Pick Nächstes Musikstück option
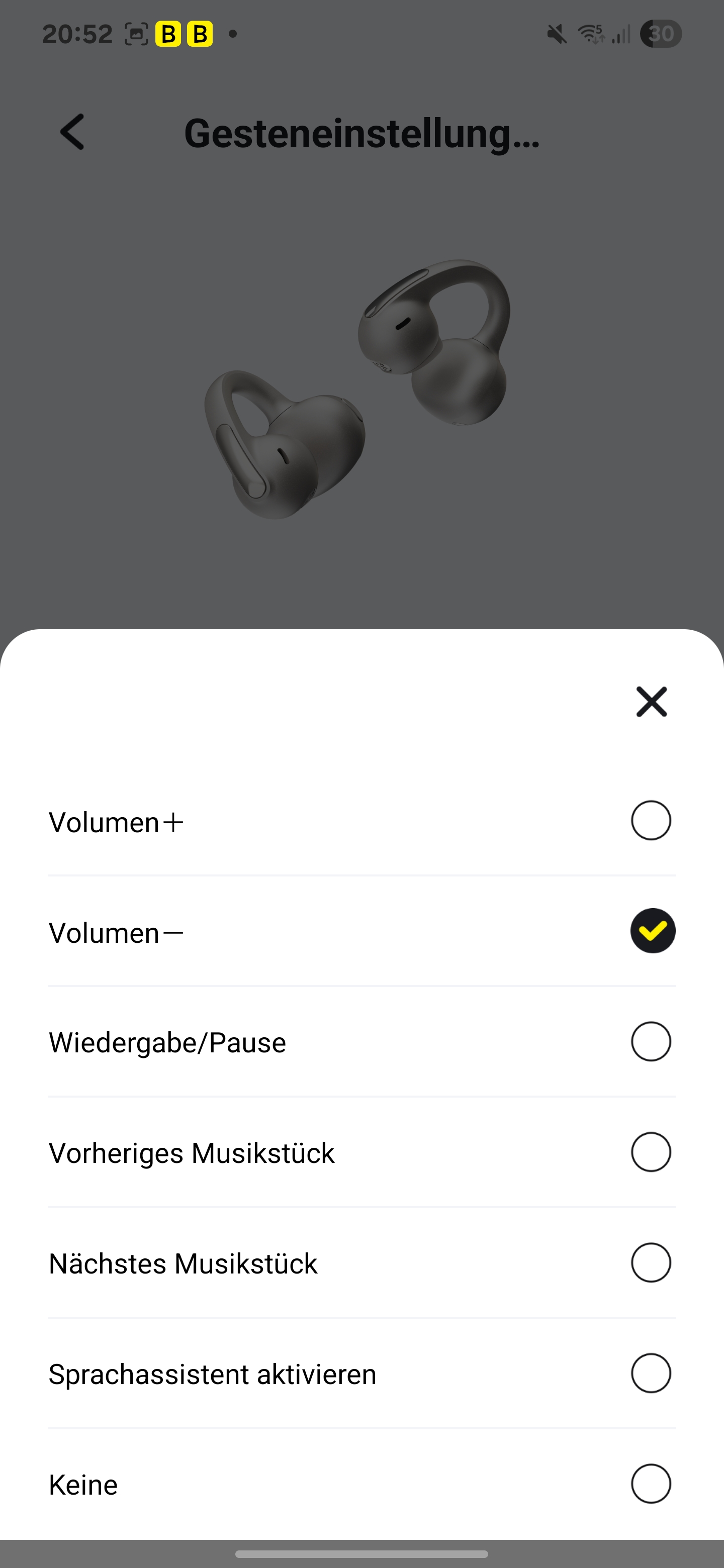The image size is (724, 1568). pyautogui.click(x=650, y=1263)
